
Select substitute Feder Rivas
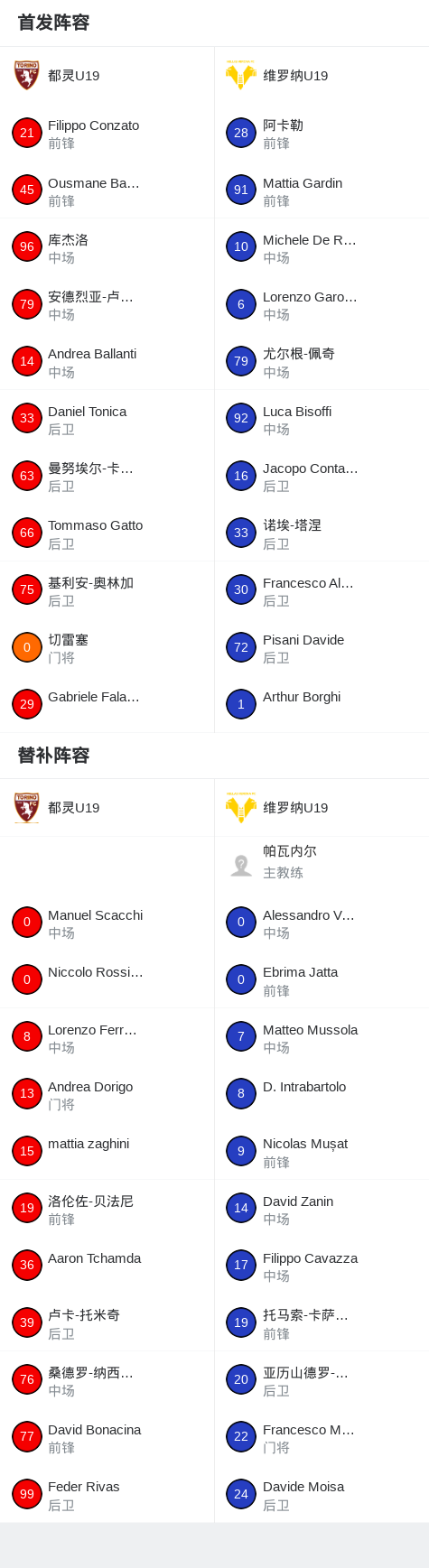coord(107,1495)
